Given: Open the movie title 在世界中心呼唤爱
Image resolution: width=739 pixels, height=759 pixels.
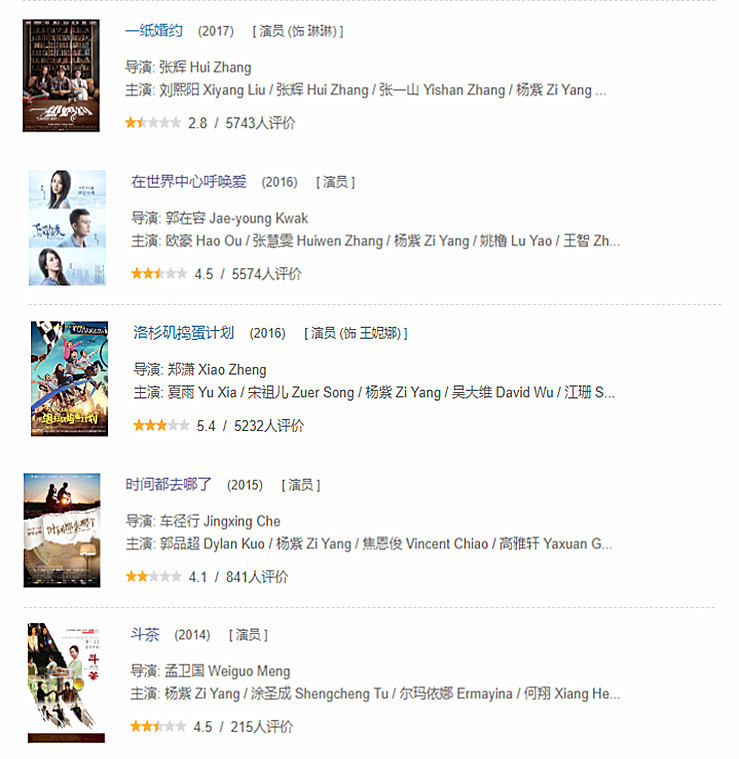Looking at the screenshot, I should point(189,182).
